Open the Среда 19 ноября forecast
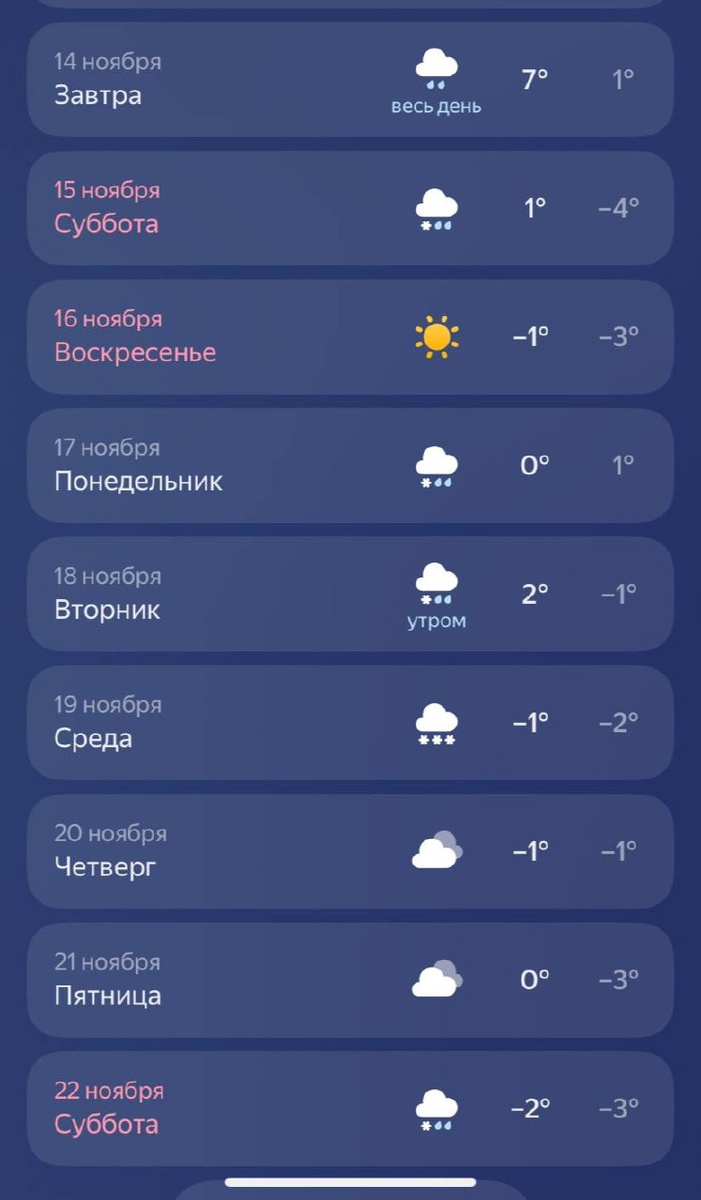 [x=350, y=722]
